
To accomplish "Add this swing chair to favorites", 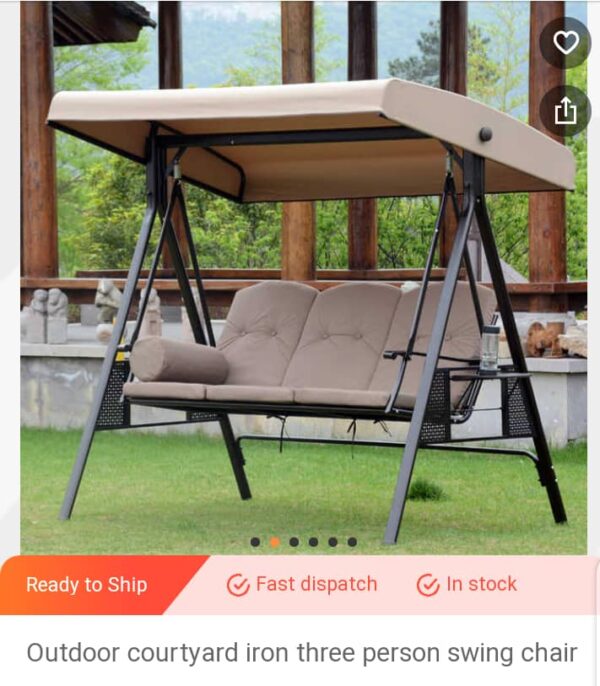I will coord(565,43).
